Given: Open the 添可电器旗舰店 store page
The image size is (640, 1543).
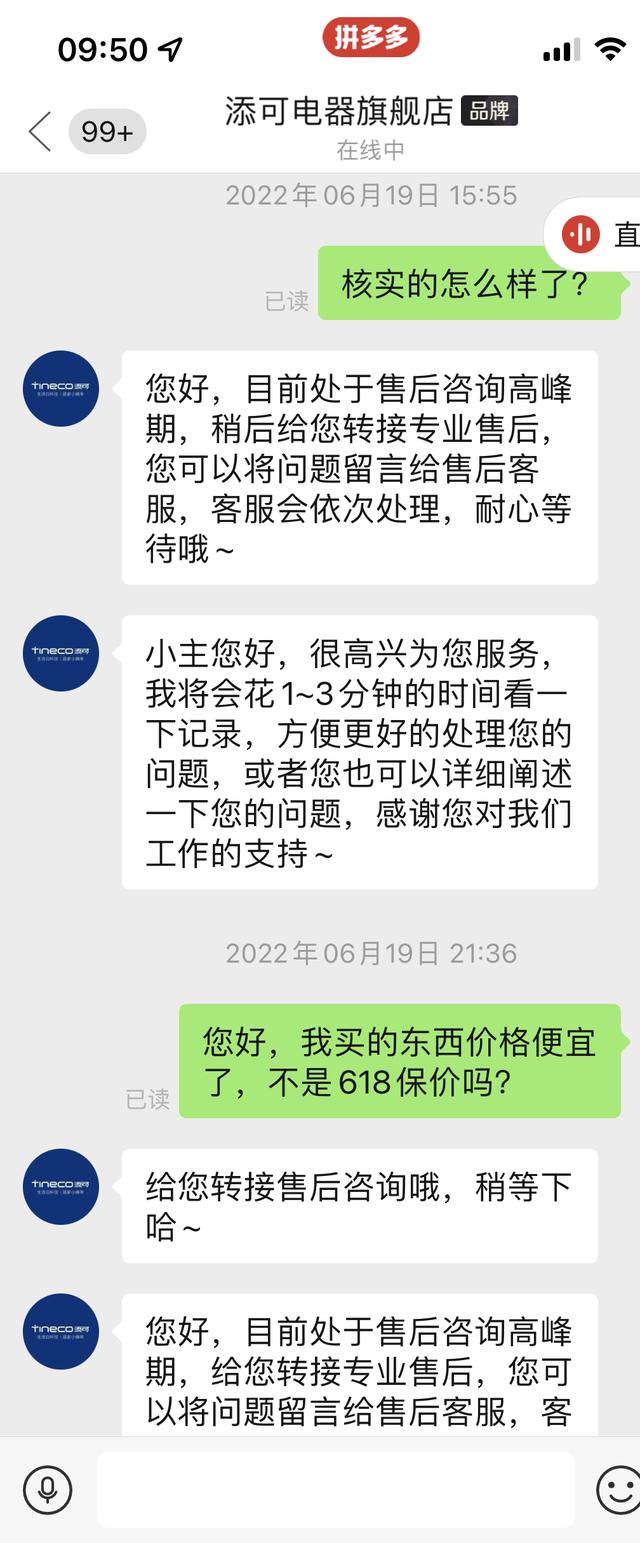Looking at the screenshot, I should 340,112.
